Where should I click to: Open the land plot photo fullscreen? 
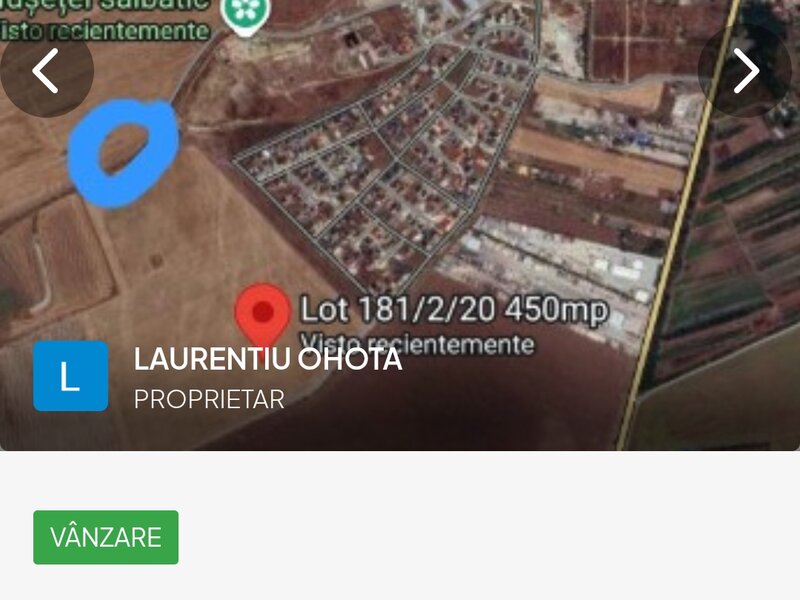click(x=420, y=200)
